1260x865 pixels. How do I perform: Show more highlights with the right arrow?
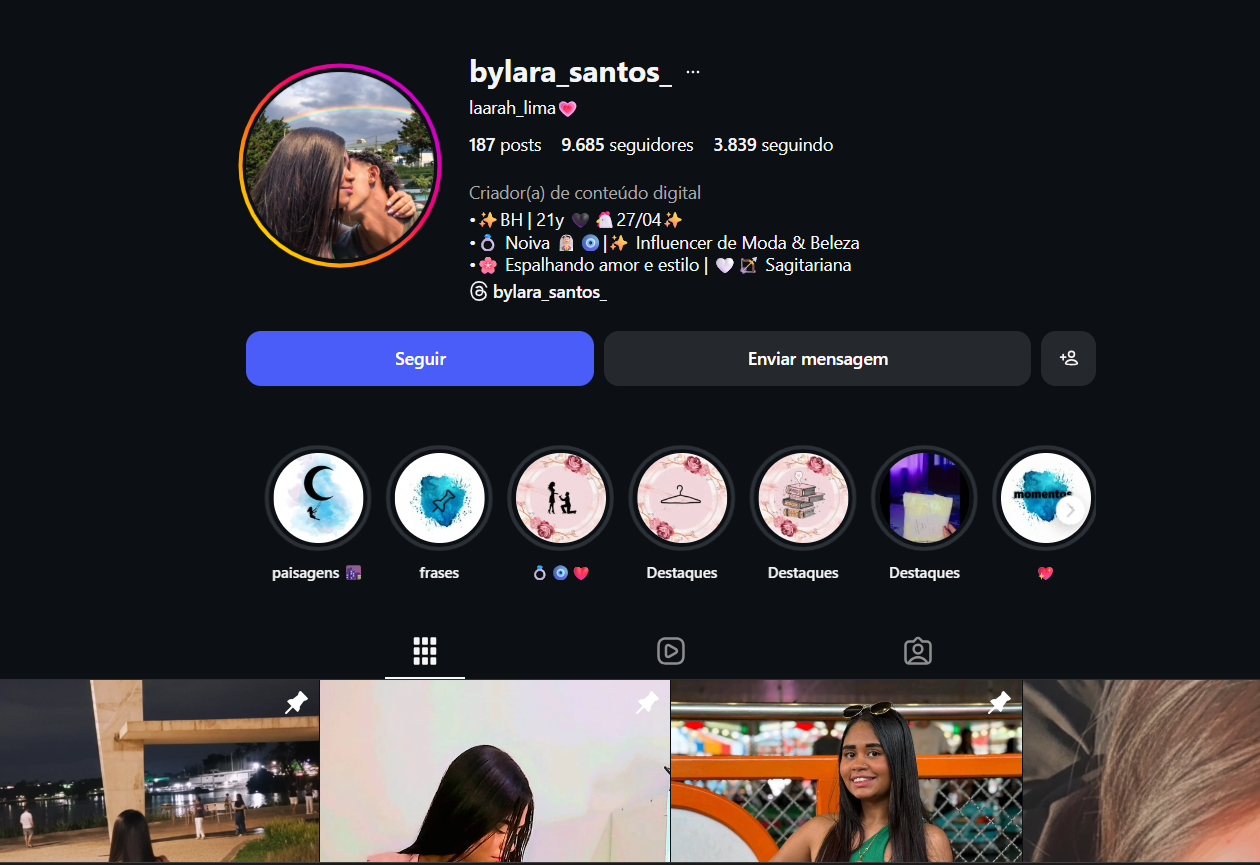(x=1070, y=511)
